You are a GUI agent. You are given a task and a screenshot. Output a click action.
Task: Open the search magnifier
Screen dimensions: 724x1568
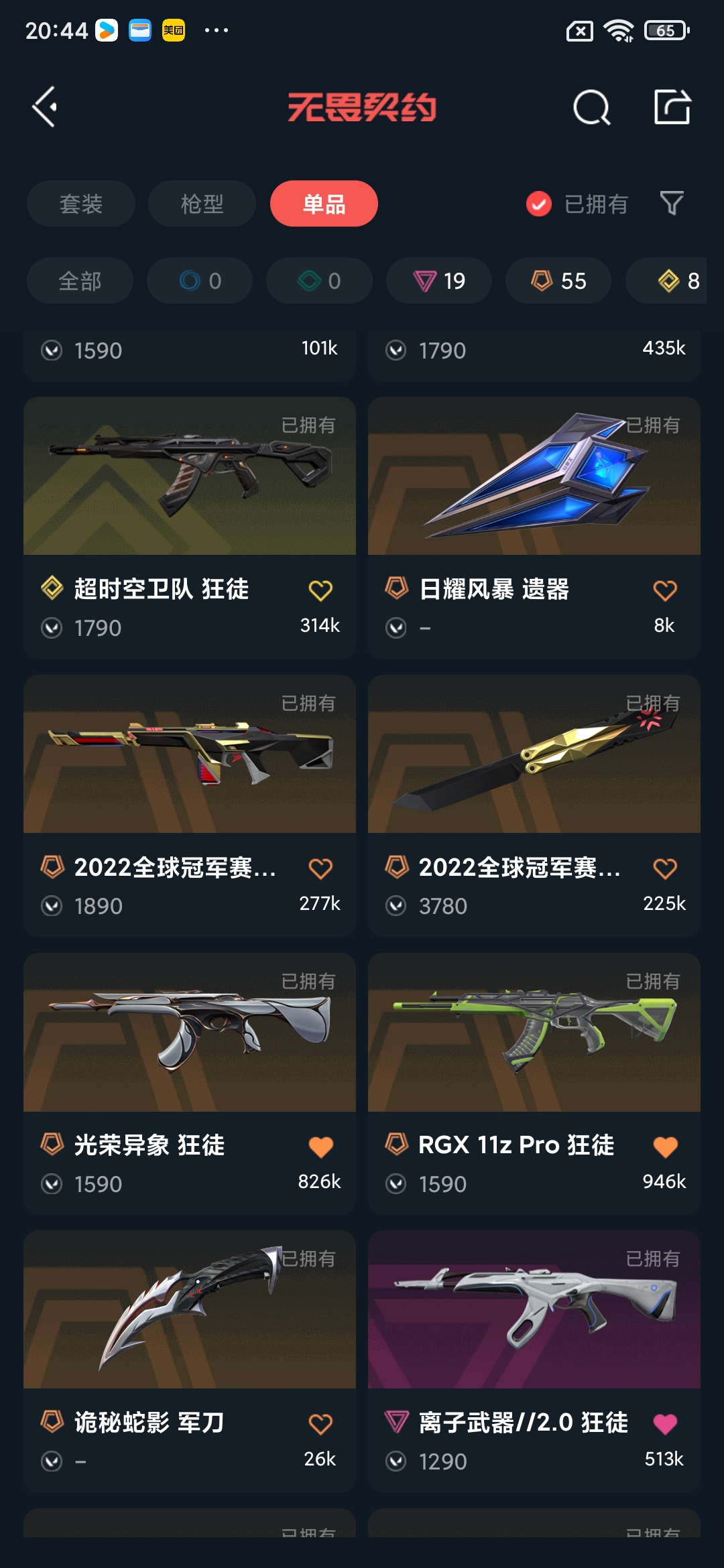point(591,107)
